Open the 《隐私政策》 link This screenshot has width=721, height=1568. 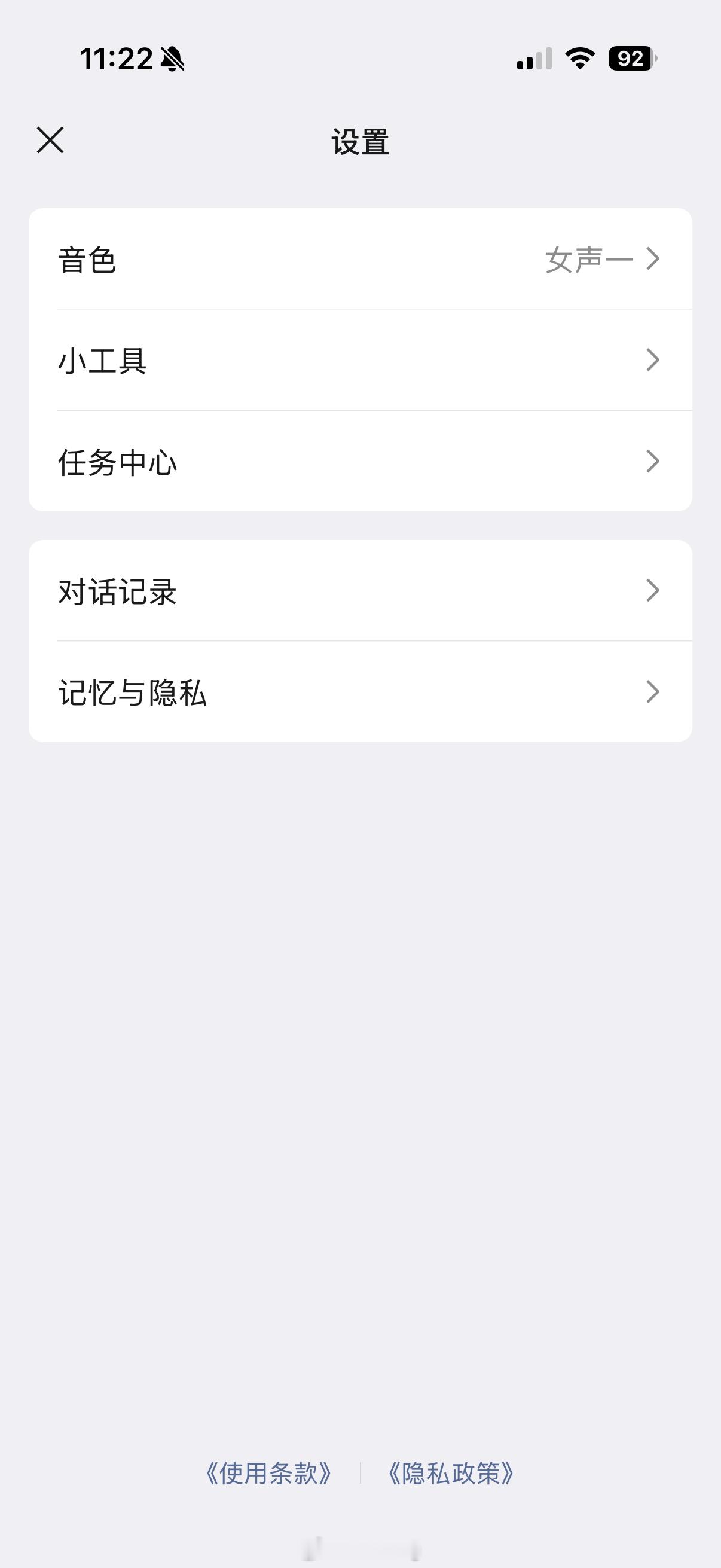click(x=451, y=1474)
